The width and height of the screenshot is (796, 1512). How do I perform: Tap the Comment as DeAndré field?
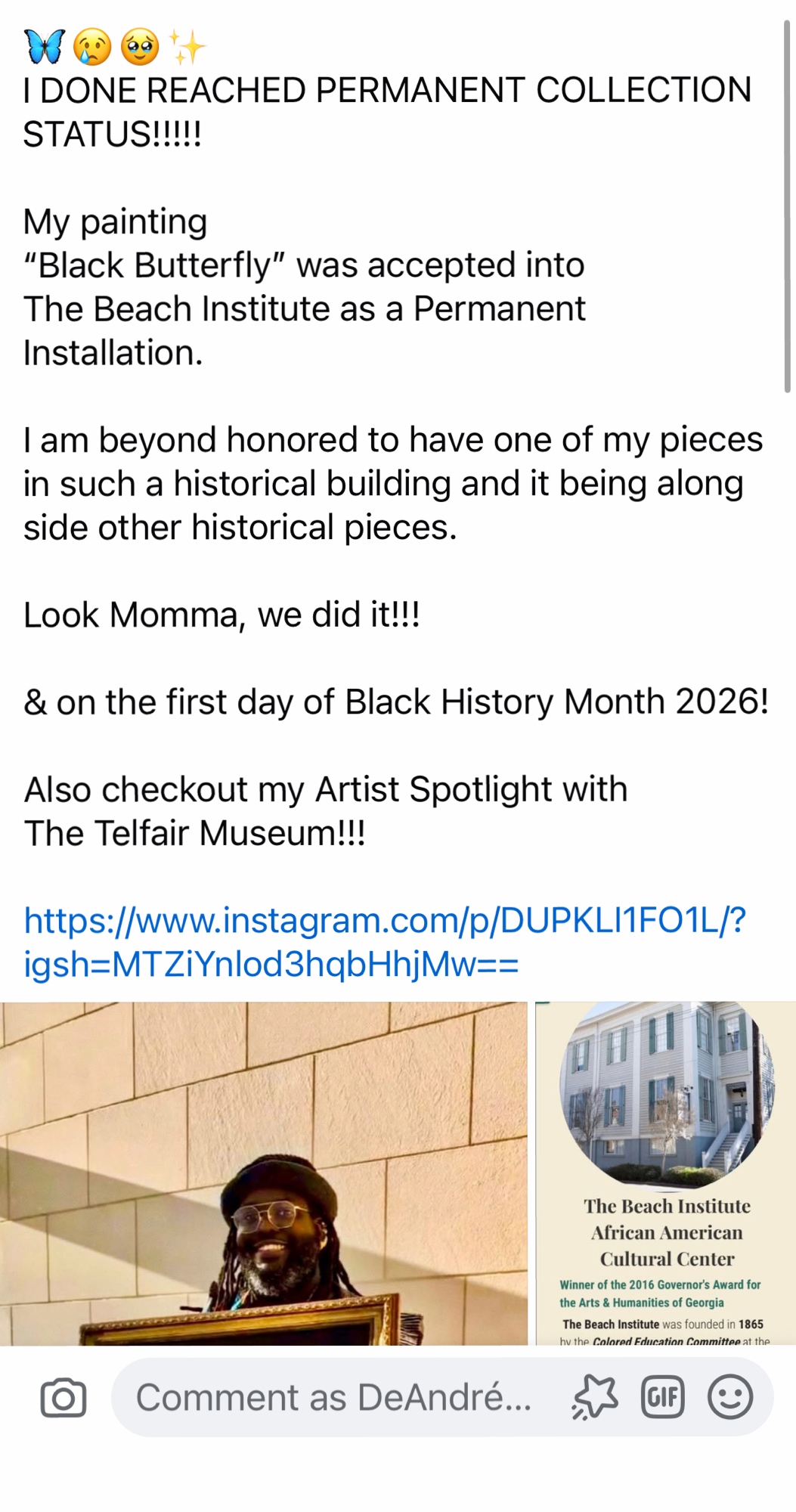click(333, 1398)
